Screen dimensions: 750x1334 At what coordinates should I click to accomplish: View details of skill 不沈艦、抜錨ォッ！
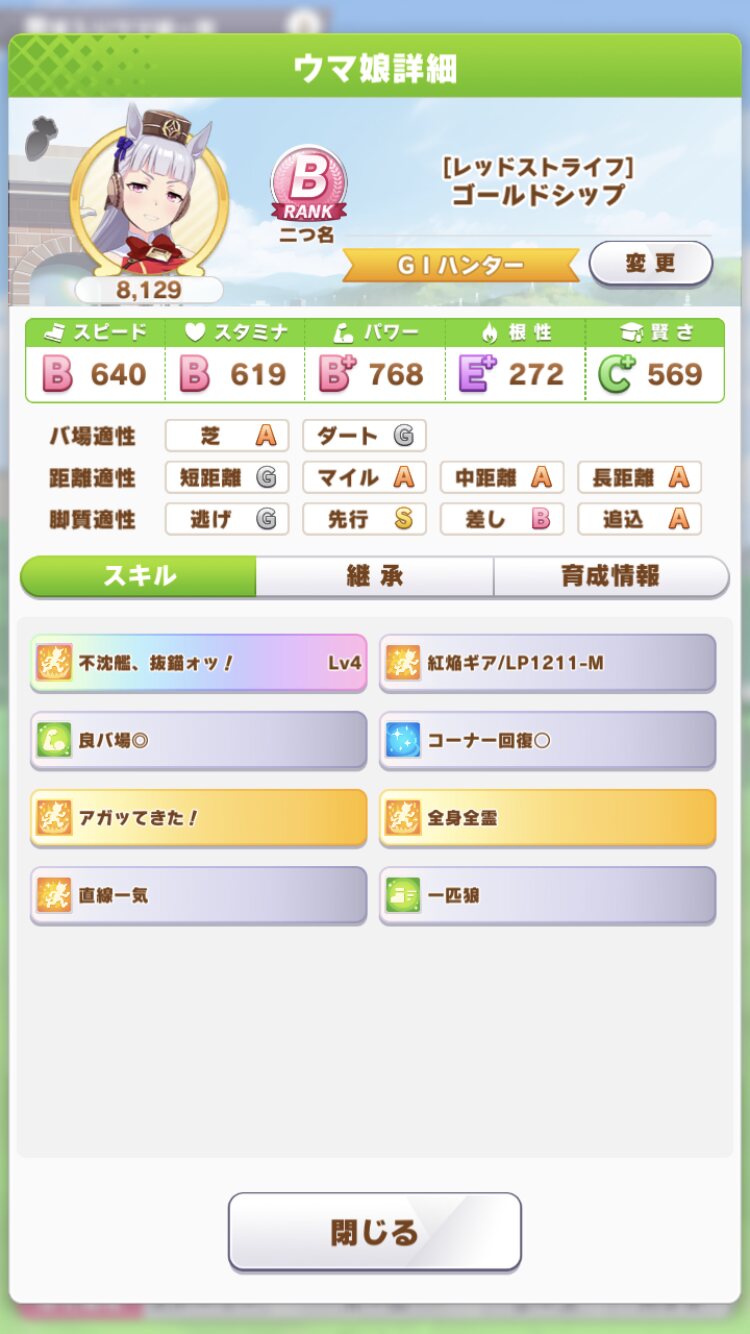point(199,662)
